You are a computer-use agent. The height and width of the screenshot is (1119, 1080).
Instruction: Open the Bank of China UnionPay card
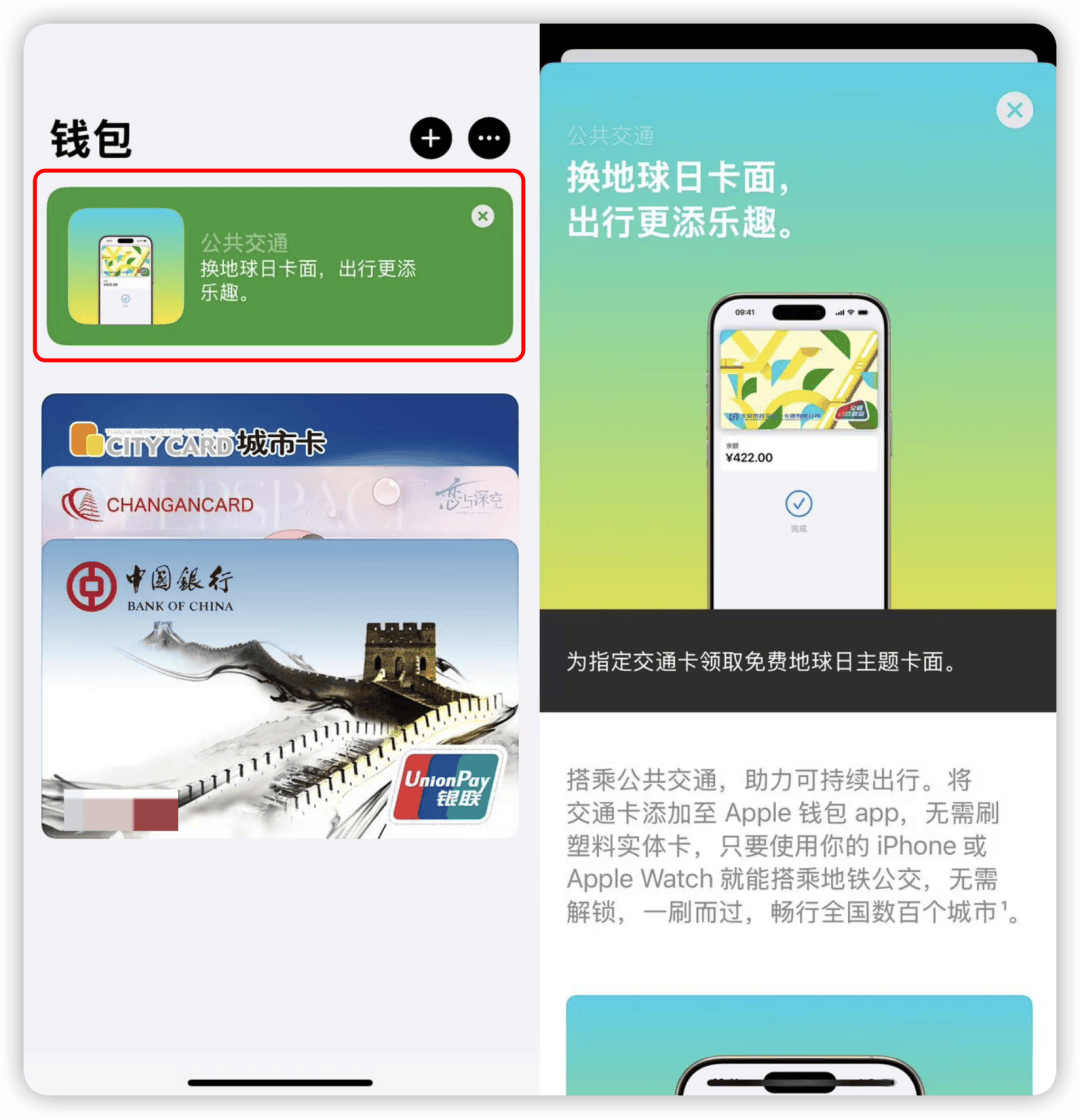tap(280, 690)
